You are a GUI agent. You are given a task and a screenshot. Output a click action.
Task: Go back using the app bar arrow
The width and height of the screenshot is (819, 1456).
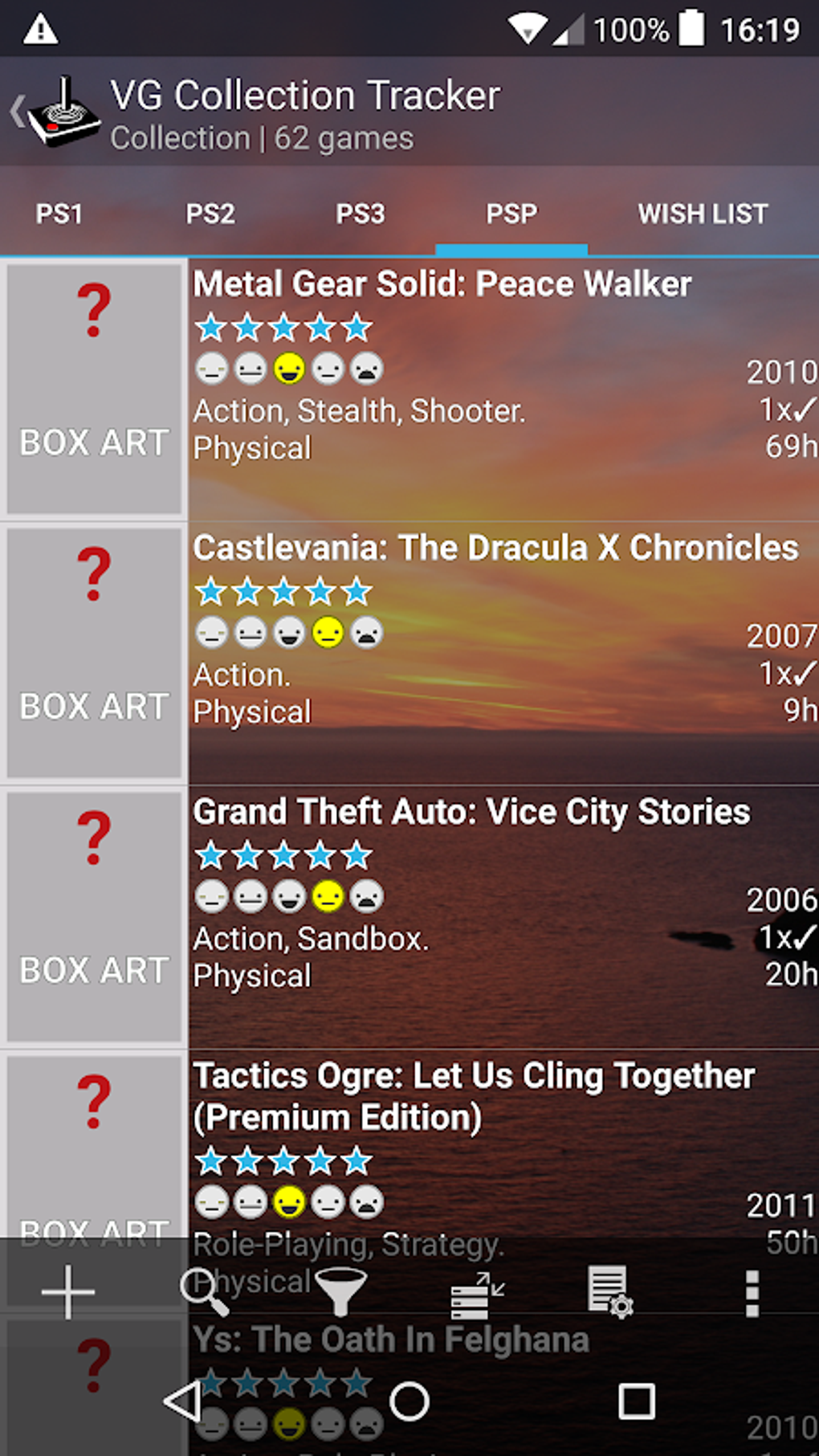pos(18,112)
